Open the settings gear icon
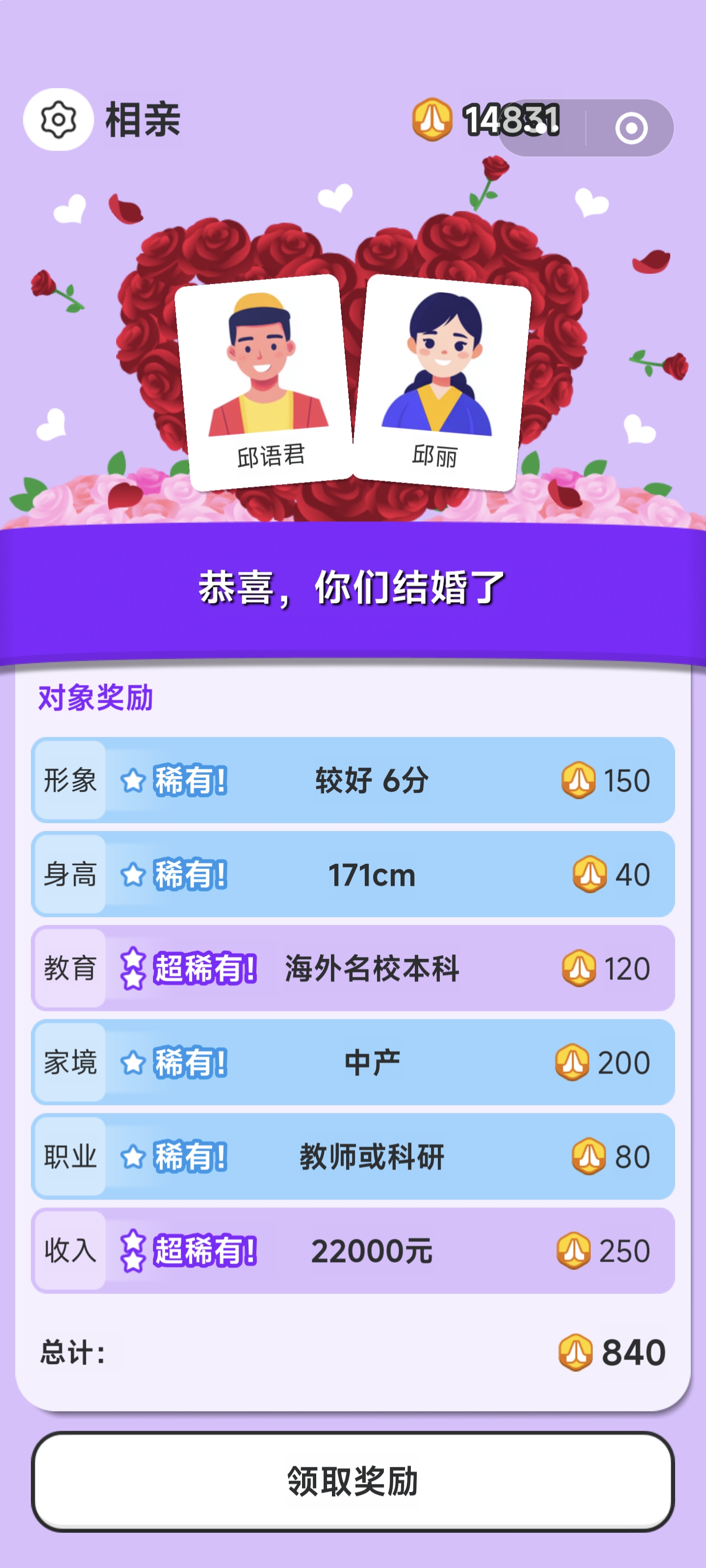Viewport: 706px width, 1568px height. [x=58, y=120]
